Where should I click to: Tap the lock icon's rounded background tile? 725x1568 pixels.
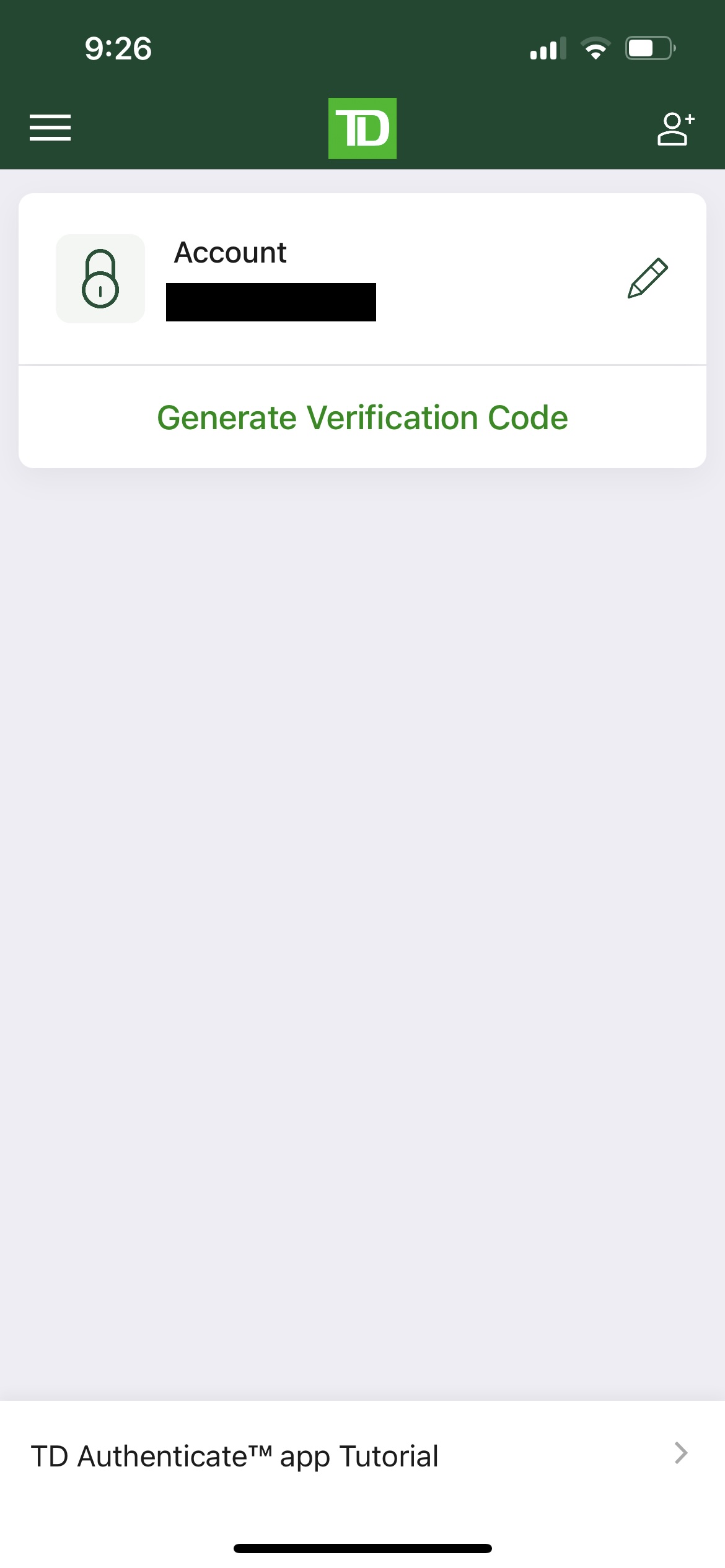(x=100, y=279)
